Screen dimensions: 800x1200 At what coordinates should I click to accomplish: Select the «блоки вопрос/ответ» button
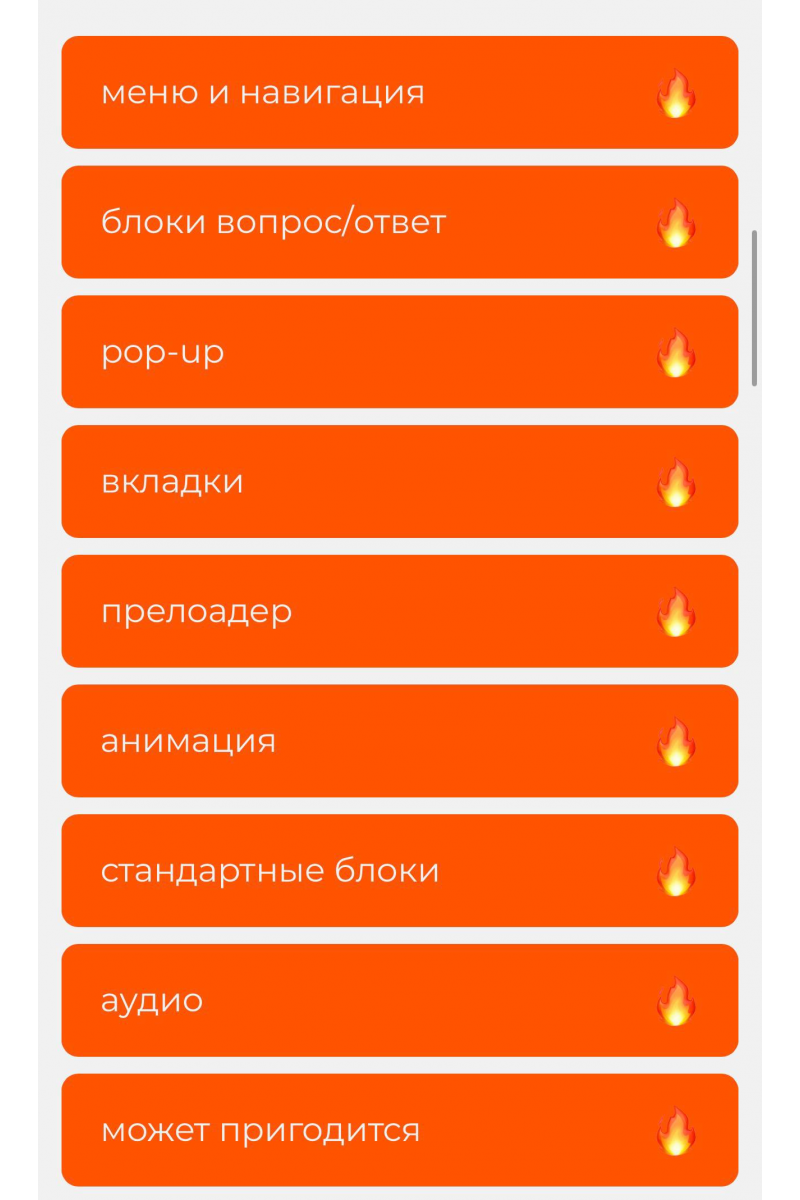pyautogui.click(x=399, y=222)
